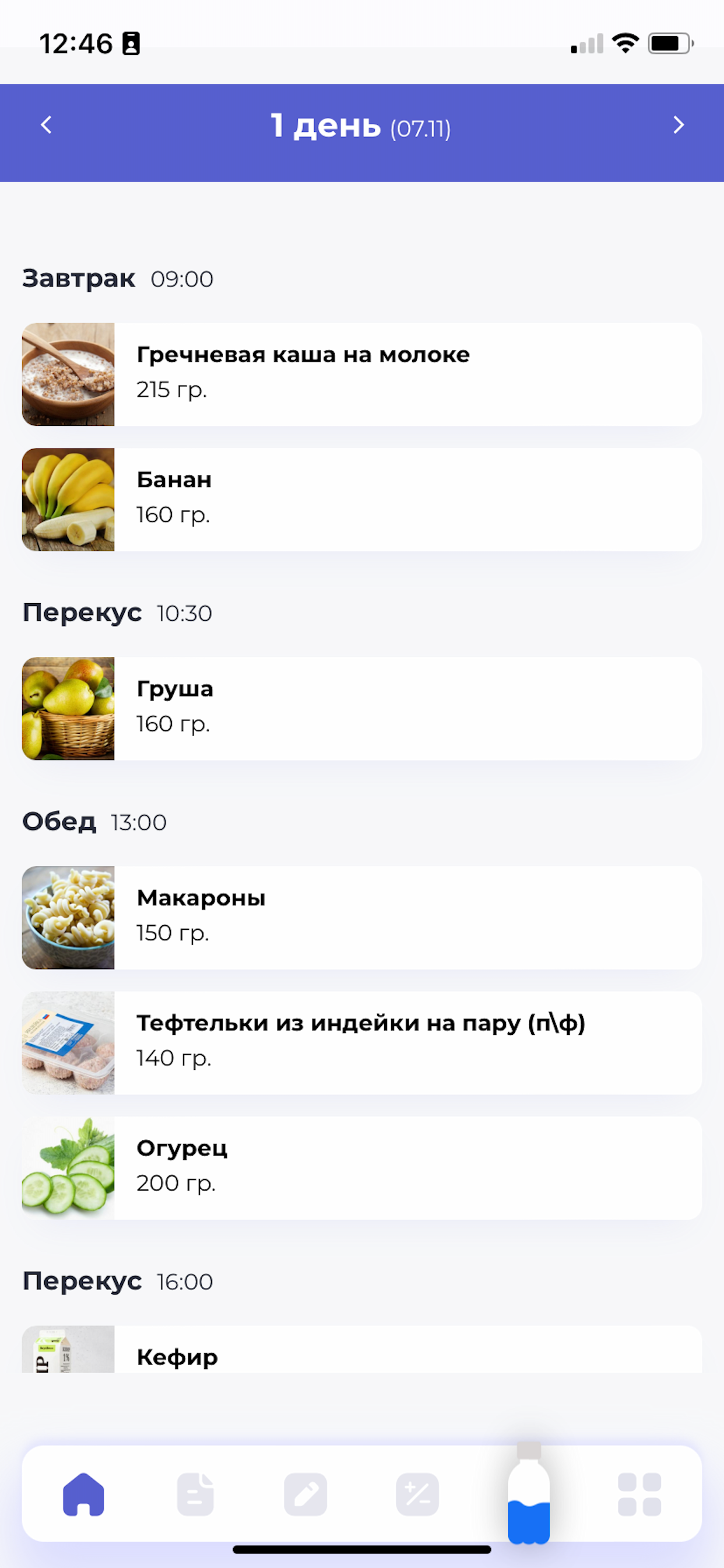
Task: Go to previous day with left chevron
Action: point(45,126)
